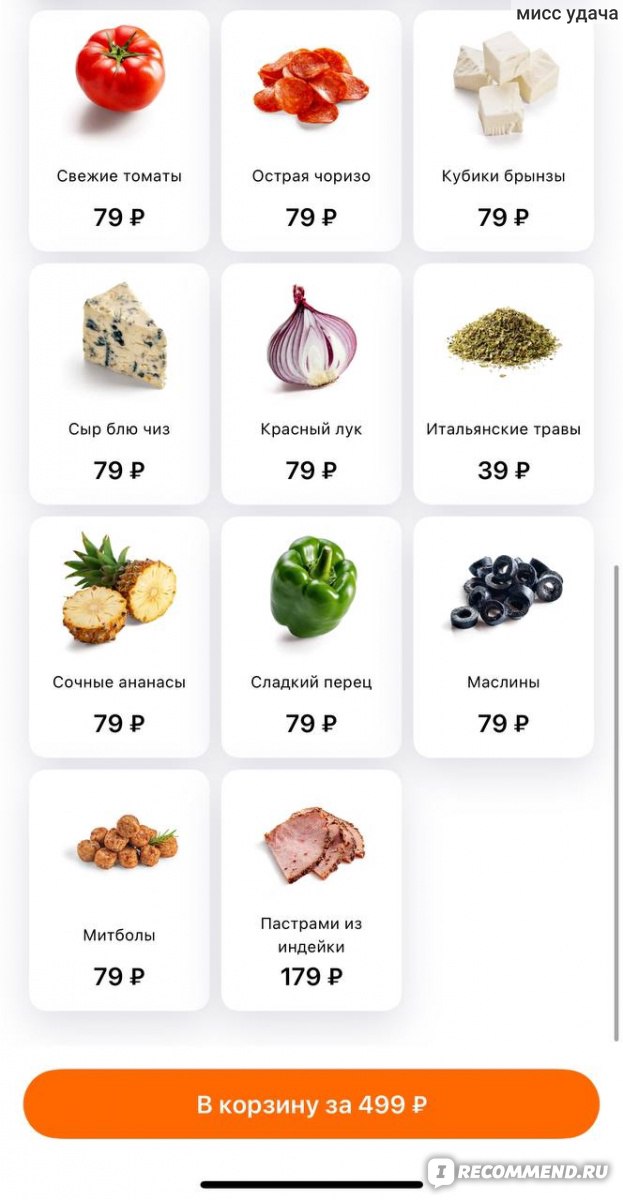
Task: Add the Свежие томаты topping
Action: click(x=119, y=131)
